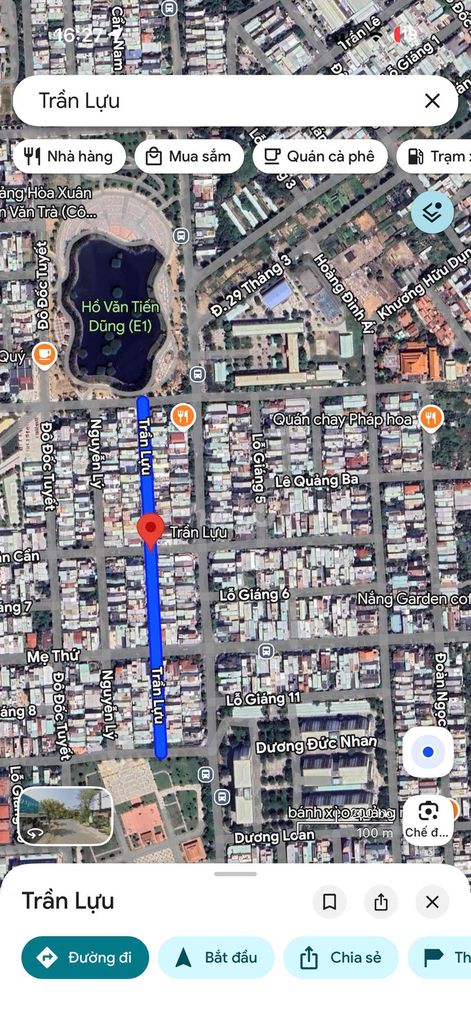Choose the Quán cà phê chip
This screenshot has height=1024, width=471.
click(x=319, y=157)
